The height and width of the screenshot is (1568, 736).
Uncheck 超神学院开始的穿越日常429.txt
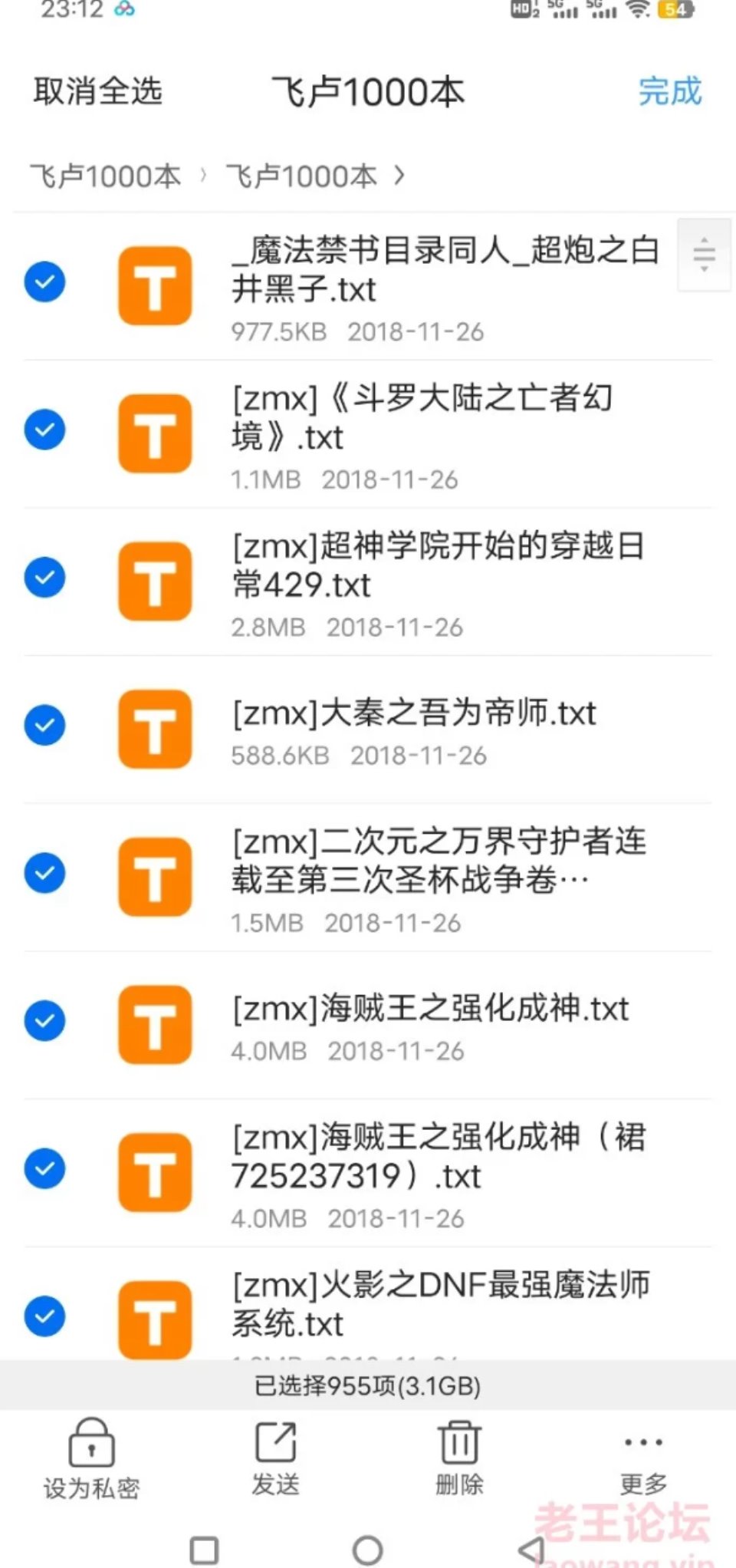(x=44, y=578)
